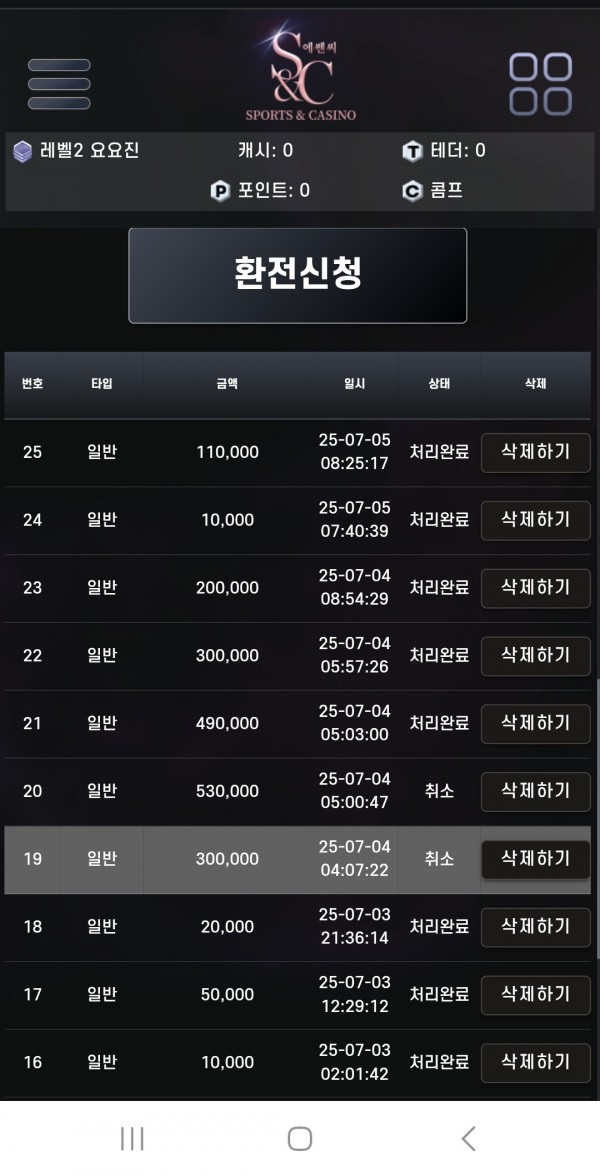Tap the 환전신청 button

tap(297, 275)
